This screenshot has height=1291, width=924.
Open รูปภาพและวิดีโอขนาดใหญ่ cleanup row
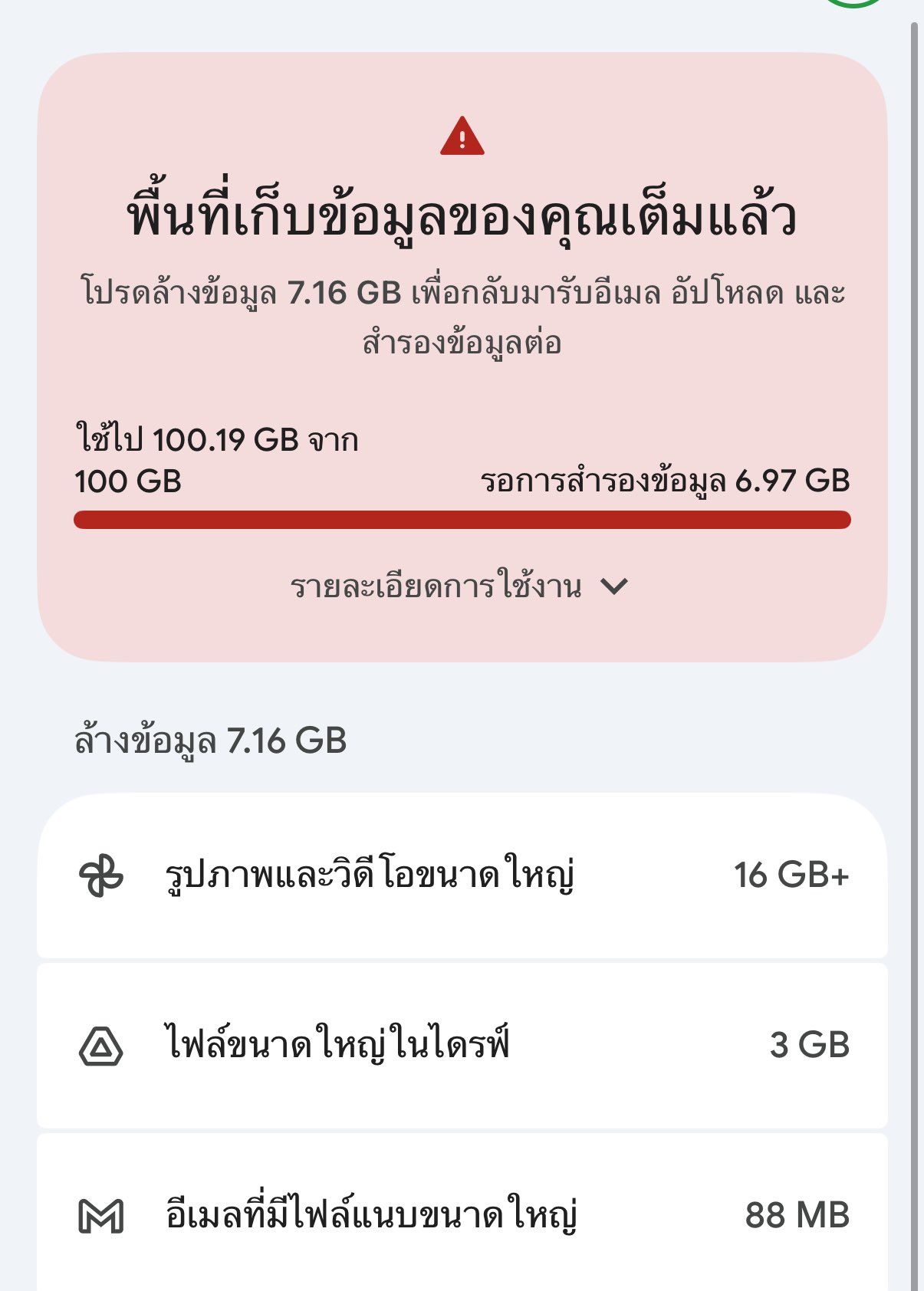pos(462,875)
